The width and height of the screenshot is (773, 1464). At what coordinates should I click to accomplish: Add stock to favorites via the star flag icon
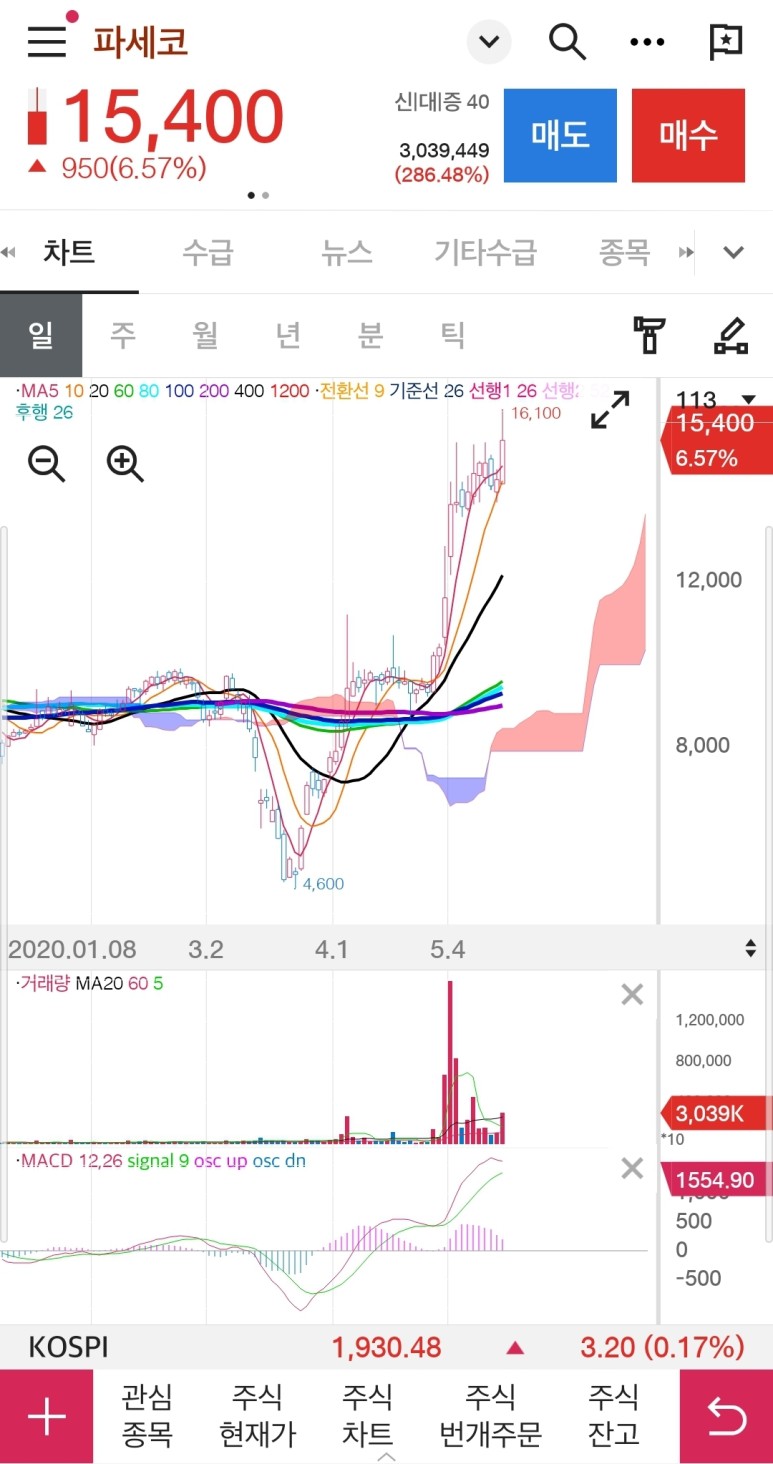(725, 42)
